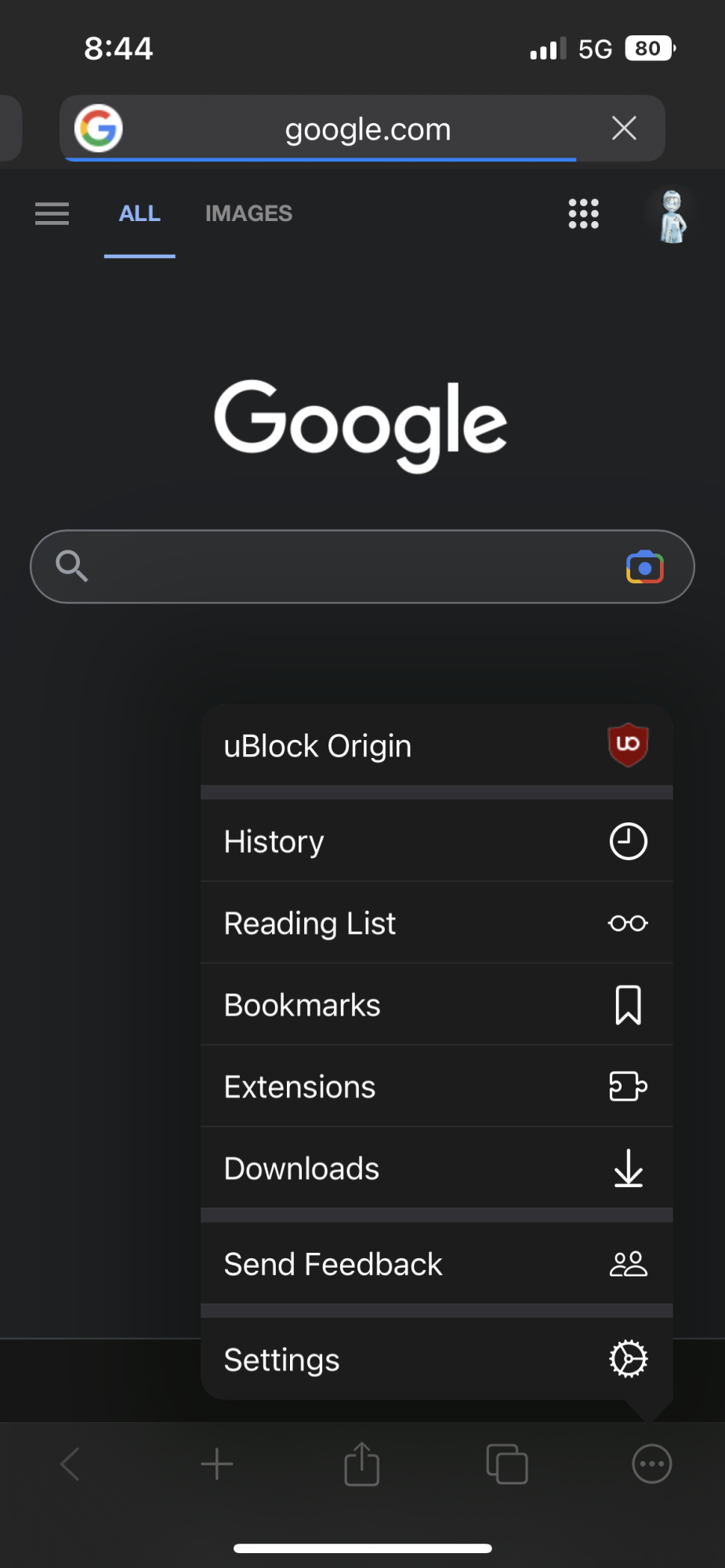725x1568 pixels.
Task: Tap the google.com address bar
Action: [367, 129]
